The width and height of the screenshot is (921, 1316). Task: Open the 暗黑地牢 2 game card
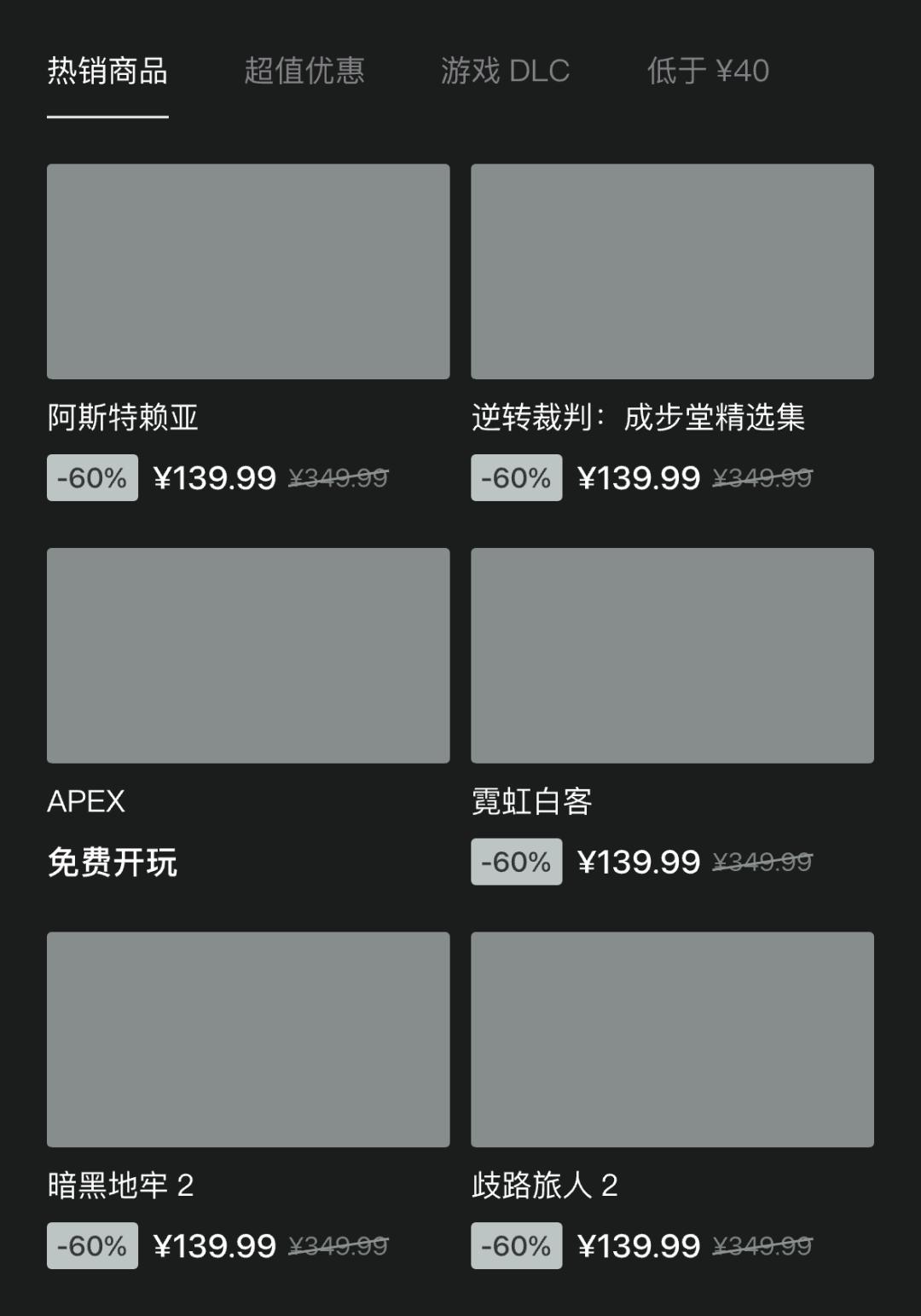tap(248, 1039)
